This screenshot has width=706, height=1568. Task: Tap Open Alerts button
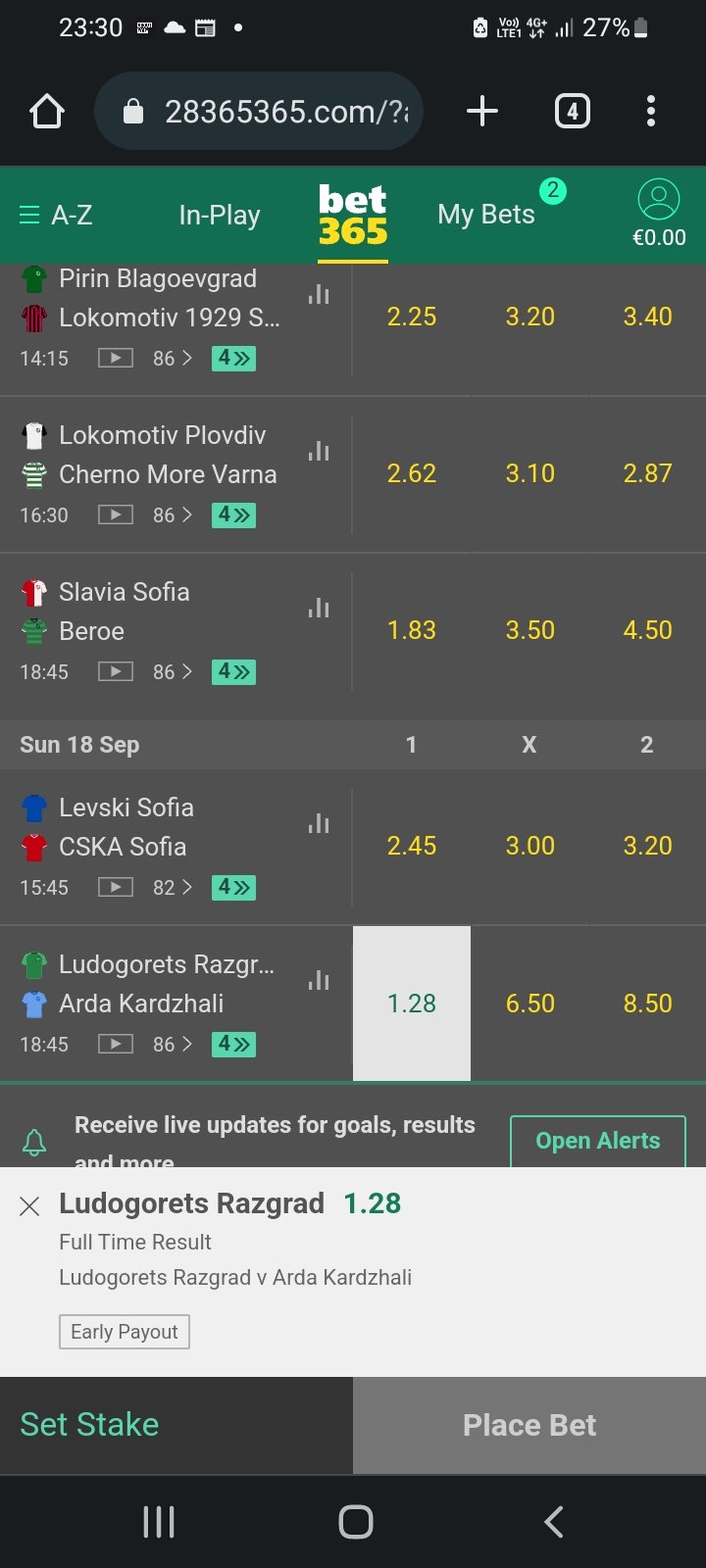coord(597,1141)
